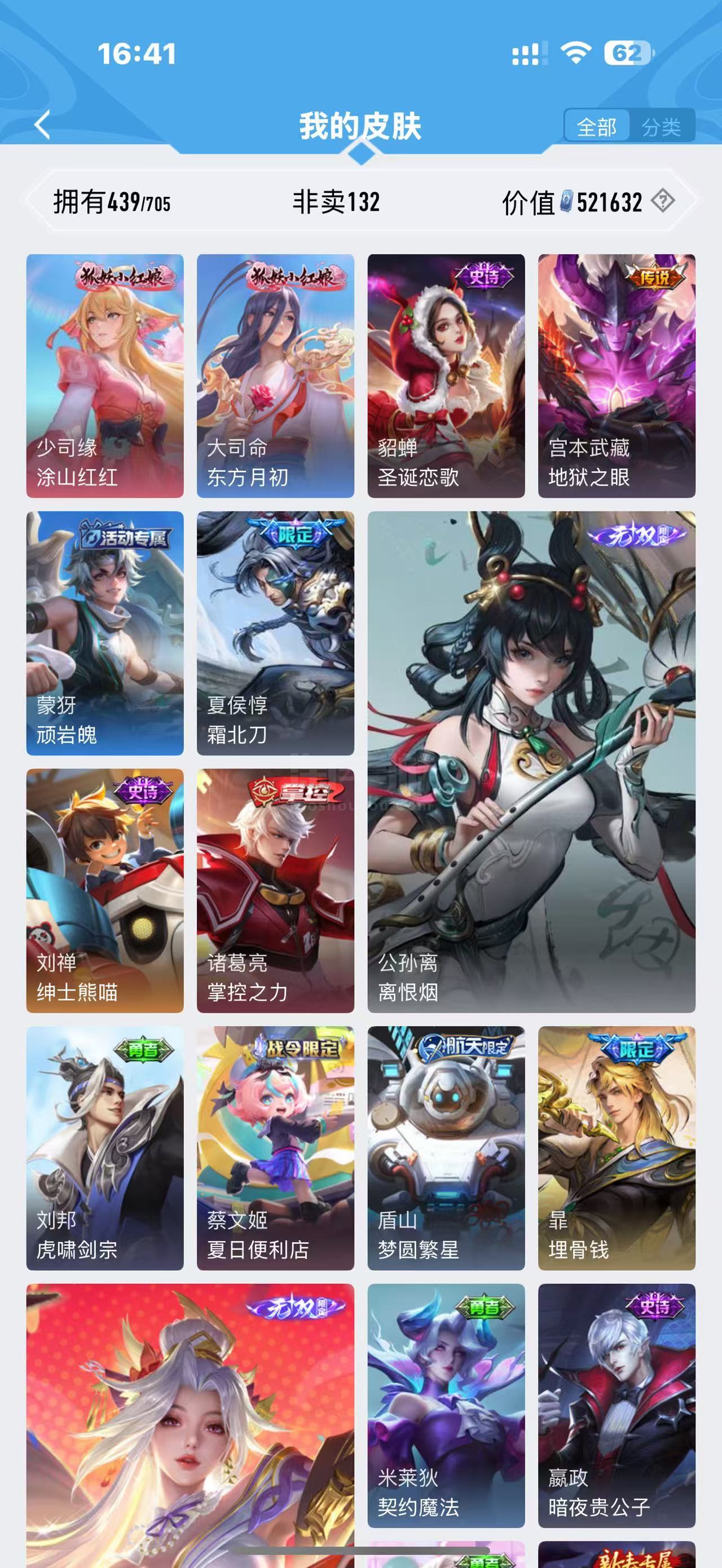722x1568 pixels.
Task: View 米莱狄 契约魔法 skin
Action: pyautogui.click(x=446, y=1406)
